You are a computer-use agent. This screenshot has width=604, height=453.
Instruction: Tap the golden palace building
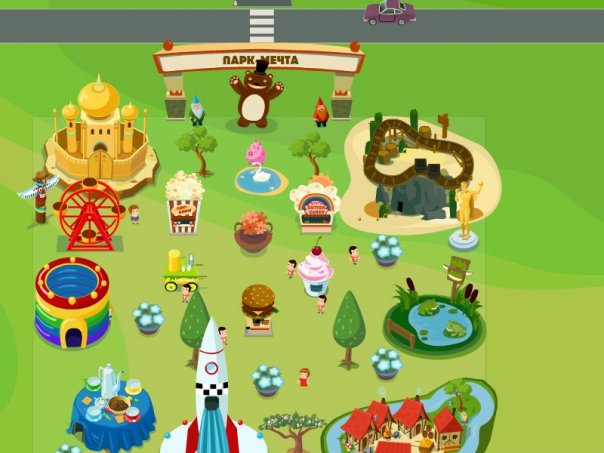(x=97, y=135)
